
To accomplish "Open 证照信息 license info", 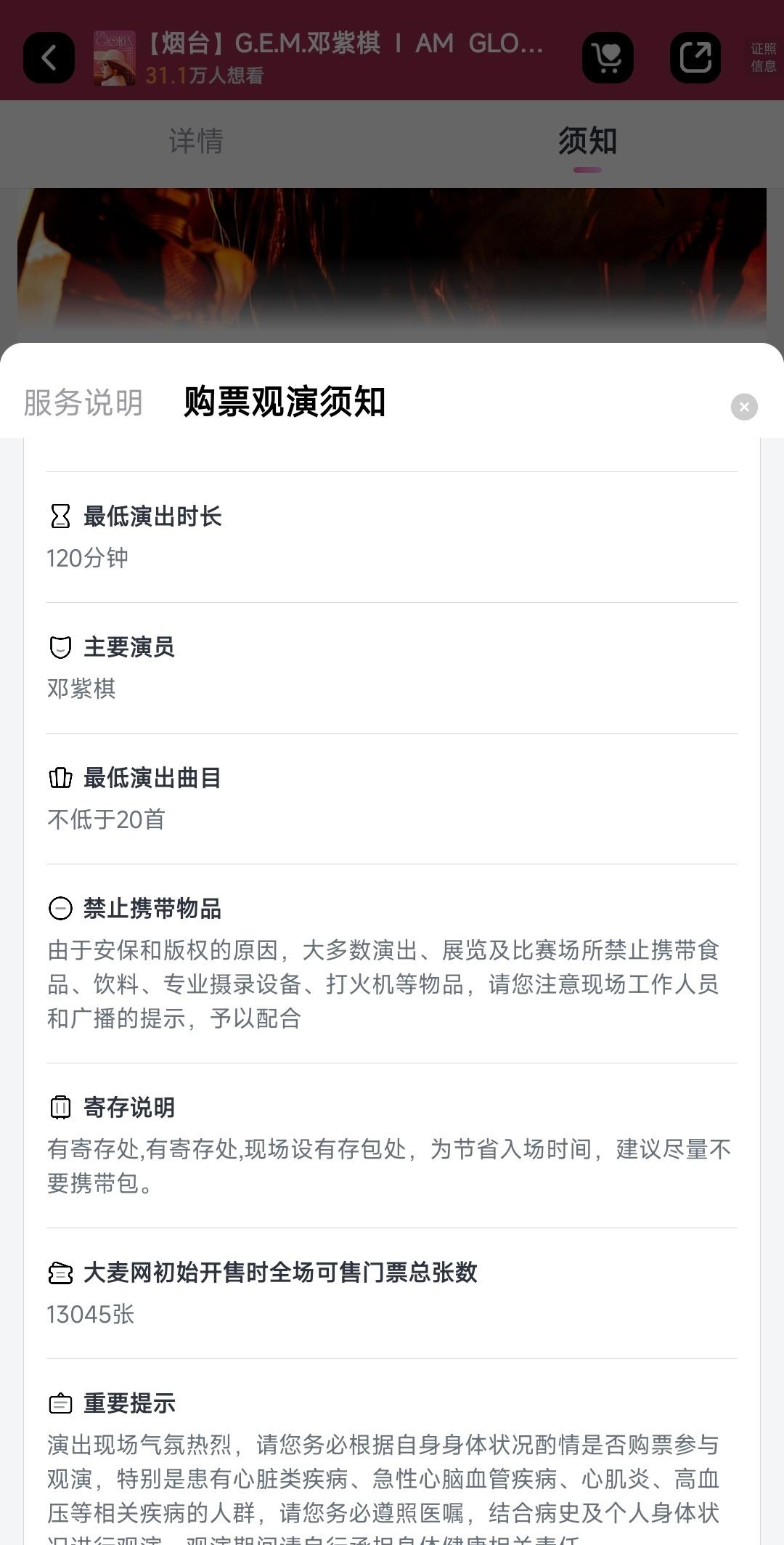I will 763,57.
